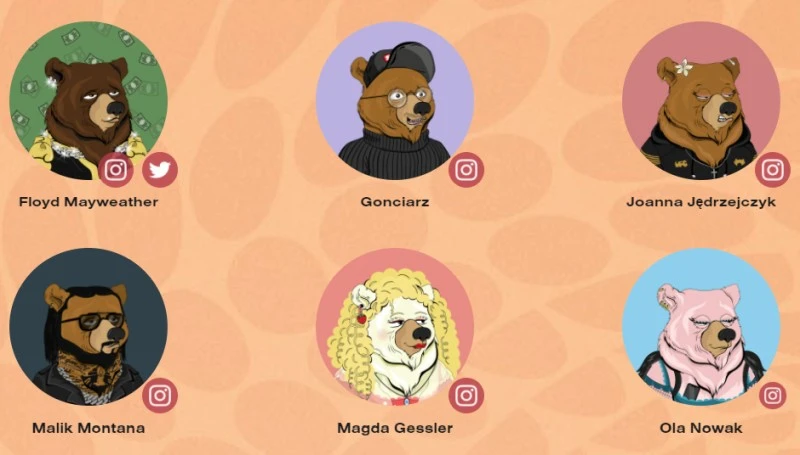Screen dimensions: 800x455
Task: Tap Malik Montana's Instagram icon
Action: click(x=160, y=396)
